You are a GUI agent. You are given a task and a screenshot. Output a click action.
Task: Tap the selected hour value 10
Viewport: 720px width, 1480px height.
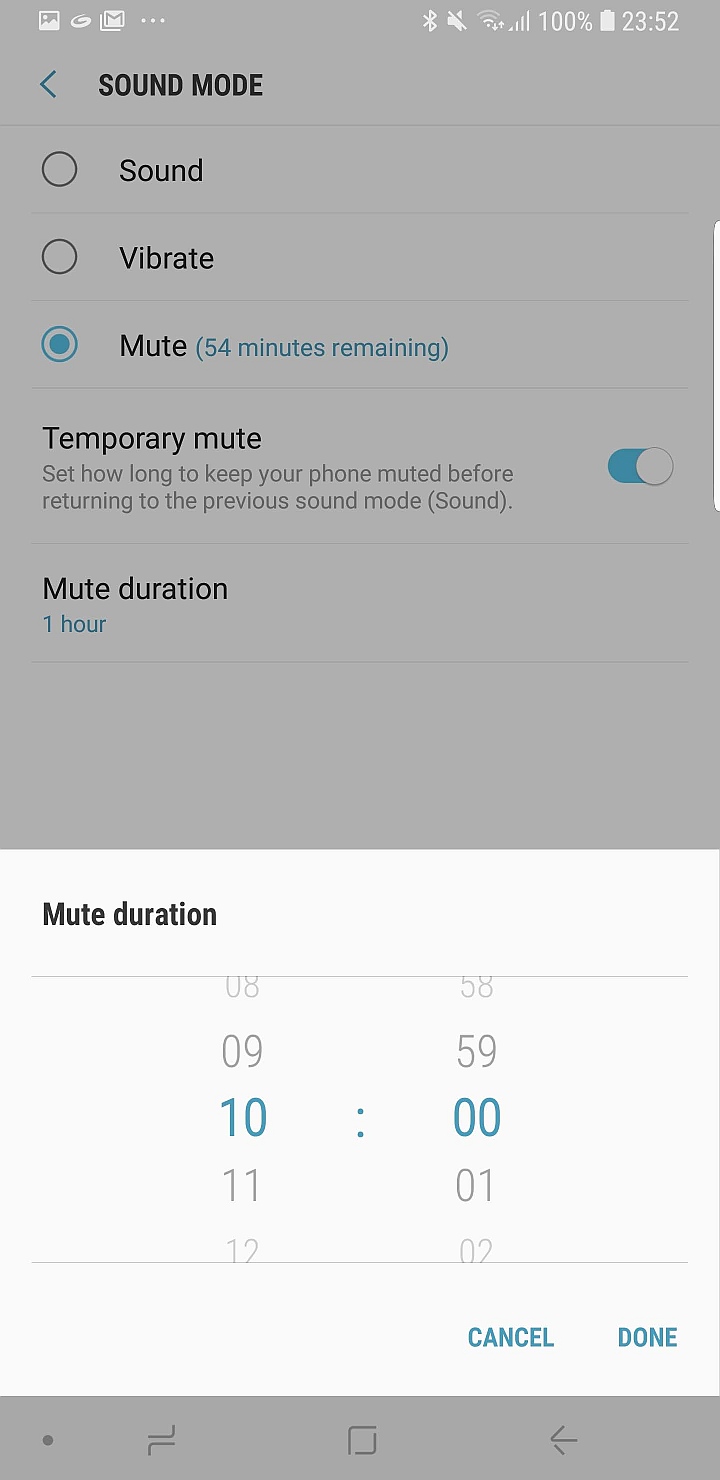243,1118
